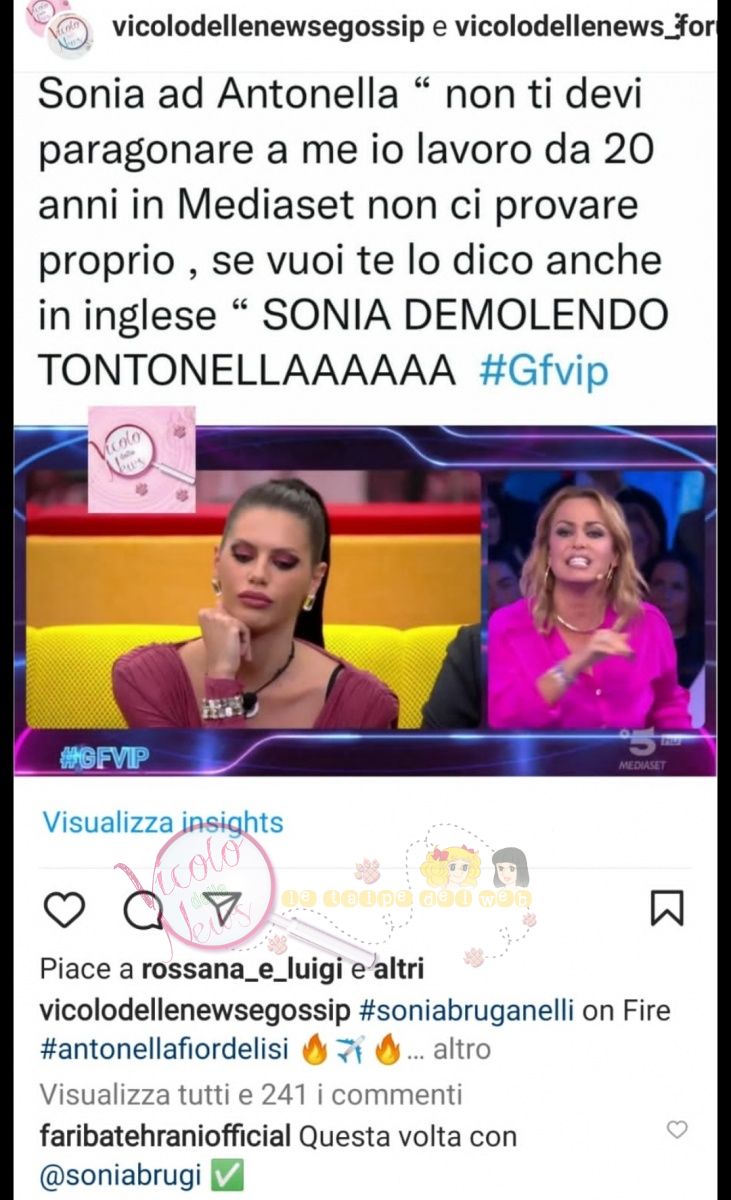Image resolution: width=731 pixels, height=1200 pixels.
Task: Open the @soniabrugi mention
Action: tap(121, 1176)
